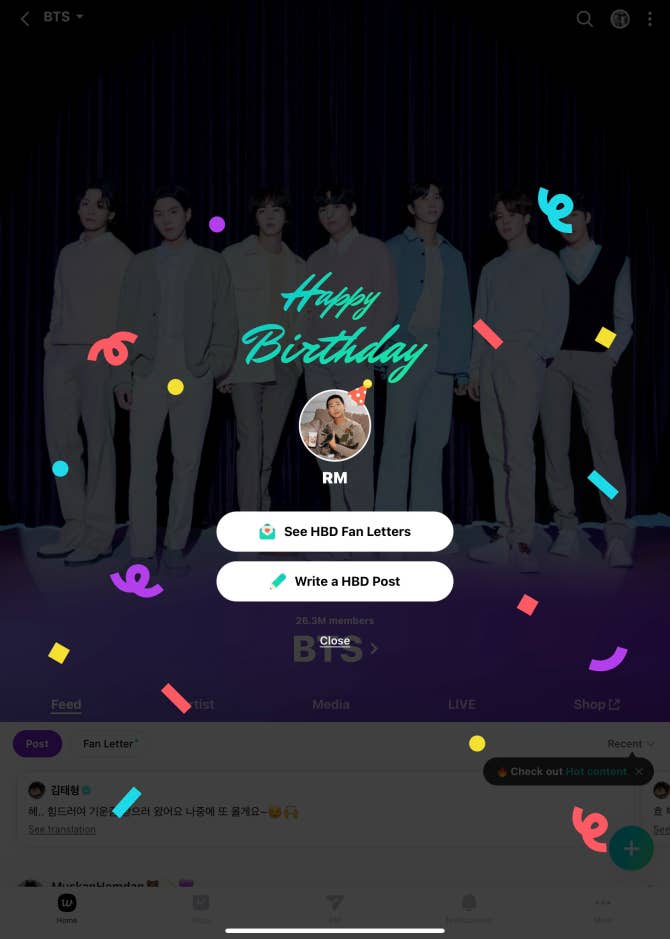Tap the green plus floating button
Viewport: 670px width, 939px height.
click(x=631, y=849)
